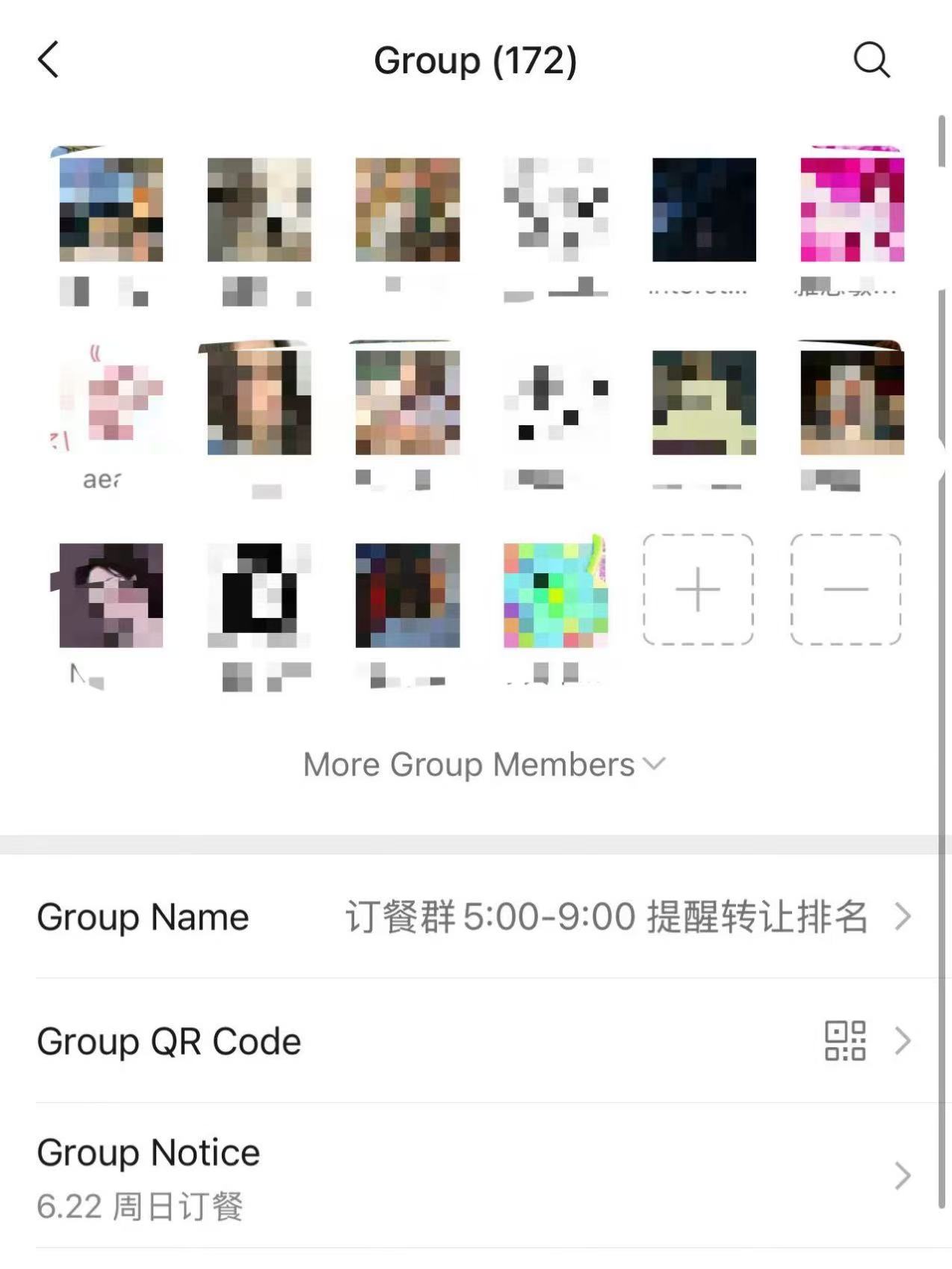Tap the member avatar labeled "aea"

tap(109, 401)
